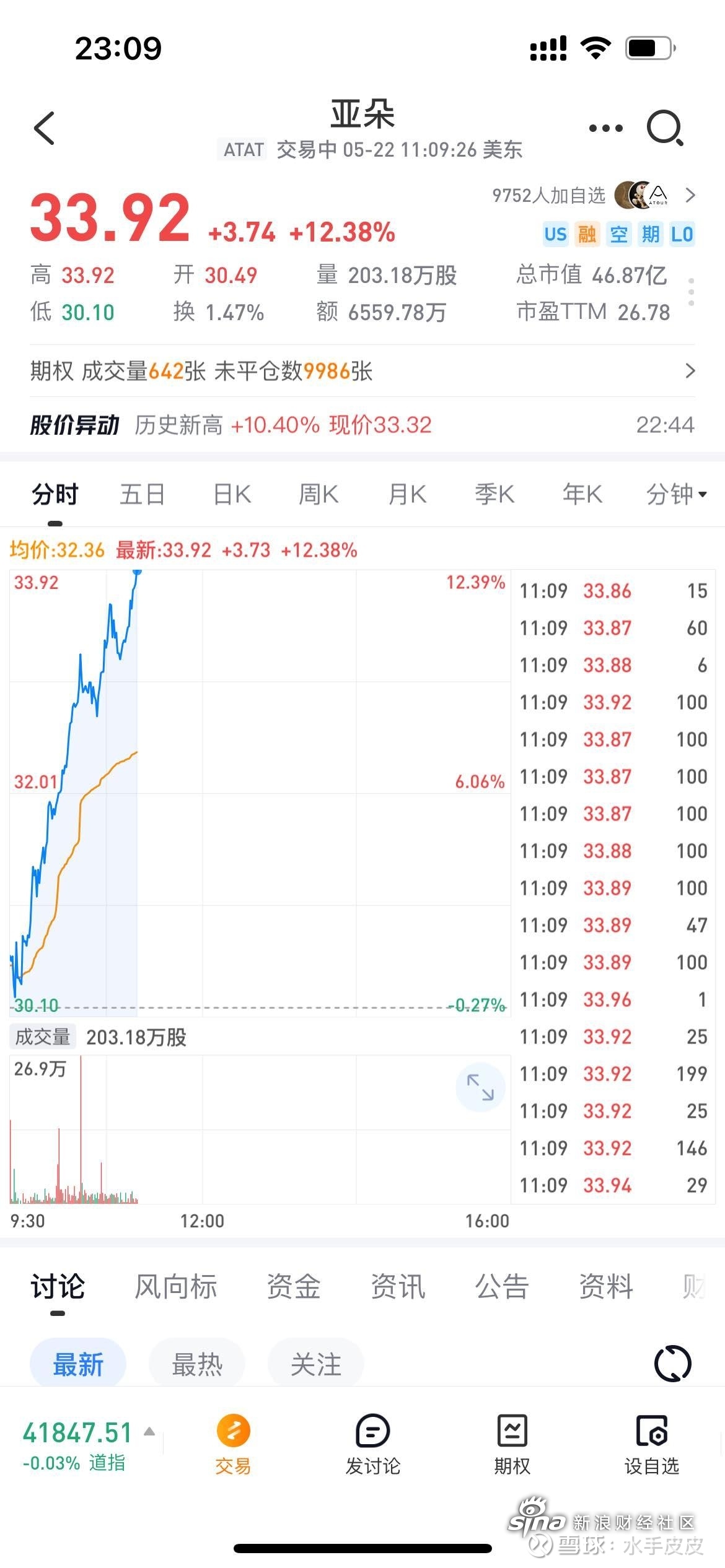The image size is (725, 1568).
Task: Switch chart to 日K view
Action: 232,494
